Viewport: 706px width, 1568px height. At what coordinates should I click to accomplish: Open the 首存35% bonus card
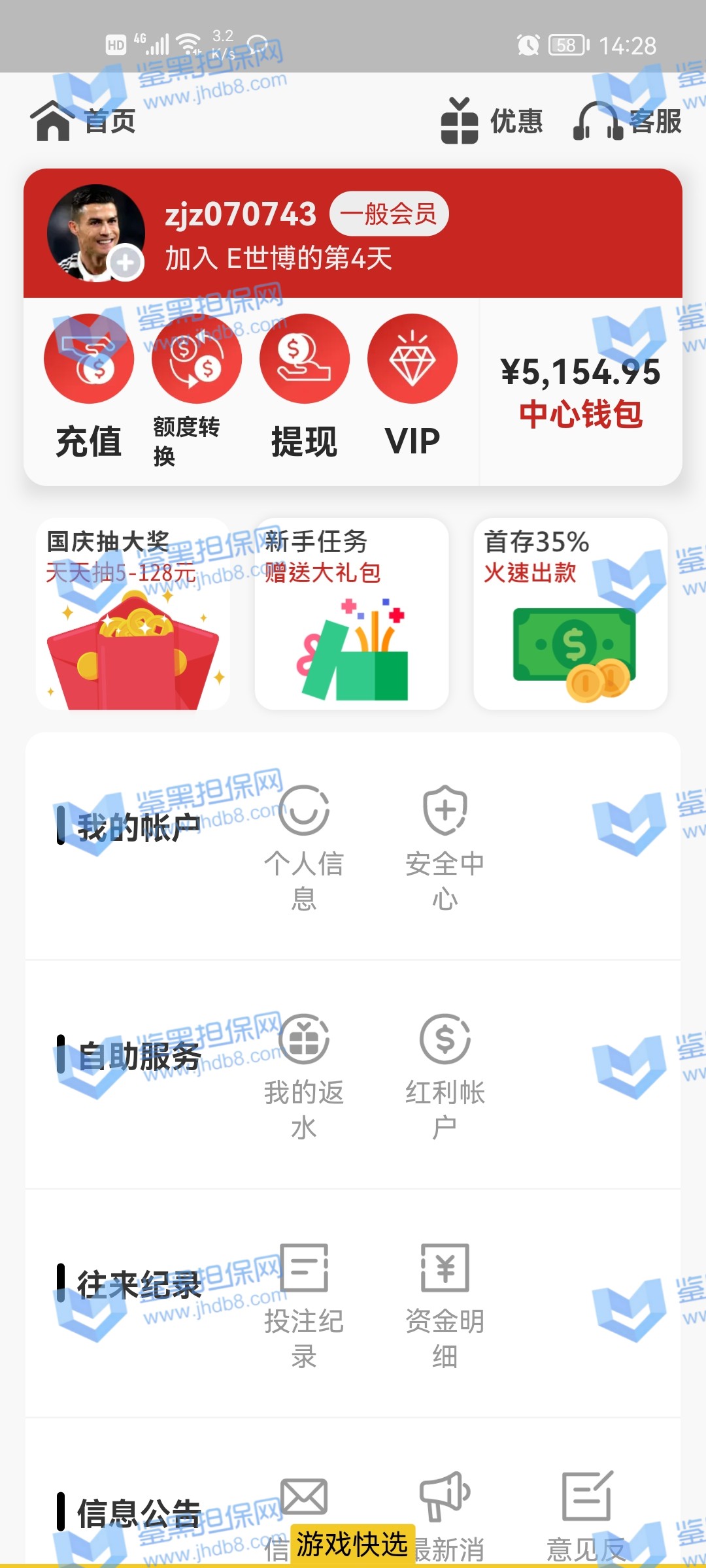click(570, 614)
